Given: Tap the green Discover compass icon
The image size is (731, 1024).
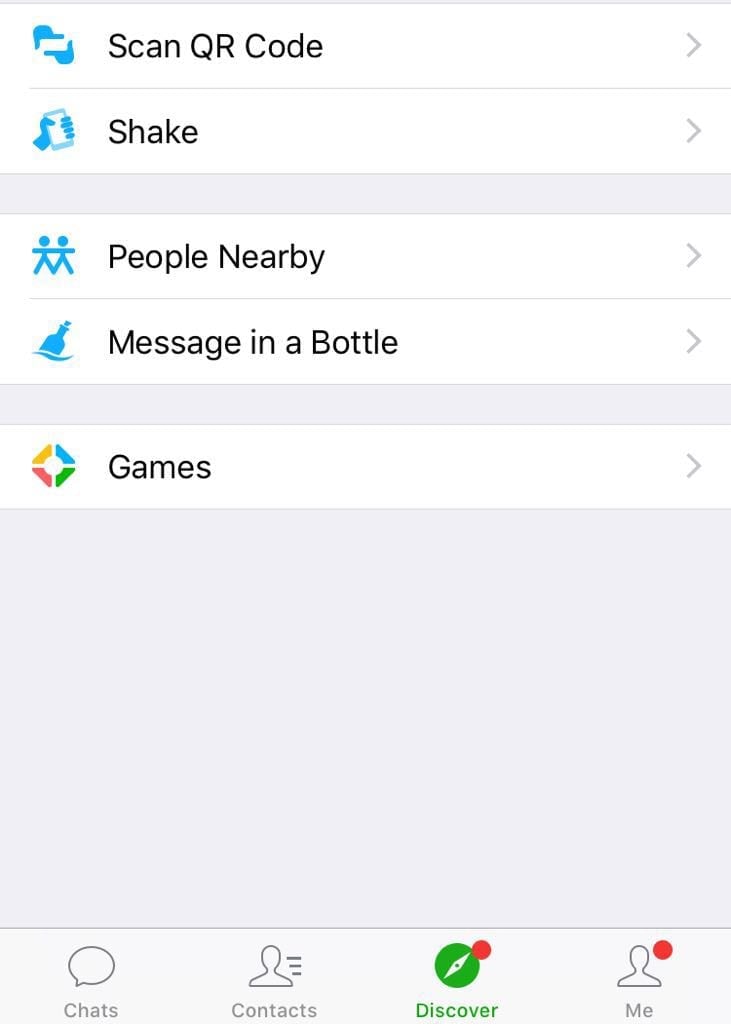Looking at the screenshot, I should [x=456, y=964].
